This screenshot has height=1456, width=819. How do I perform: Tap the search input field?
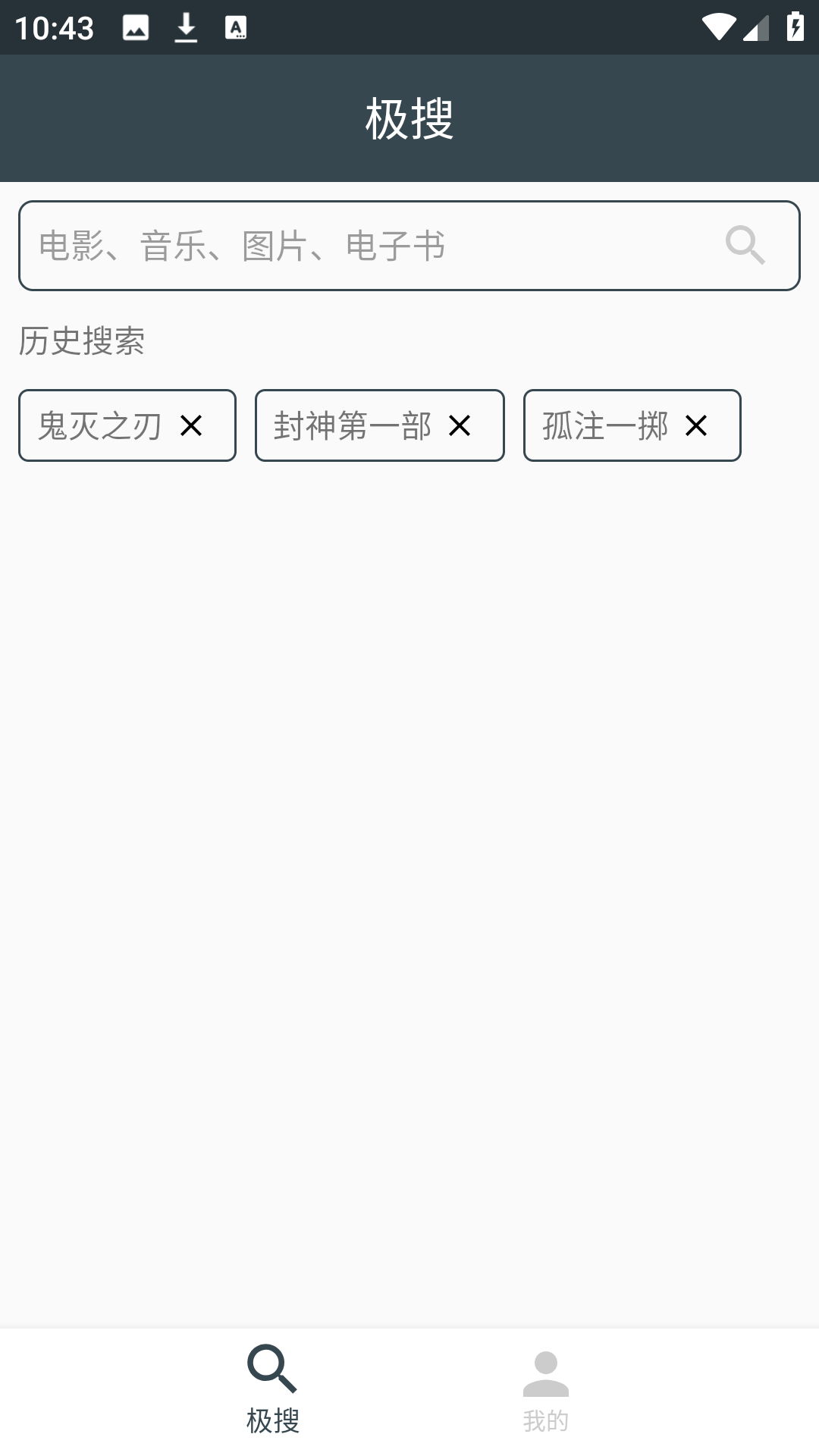click(x=303, y=244)
